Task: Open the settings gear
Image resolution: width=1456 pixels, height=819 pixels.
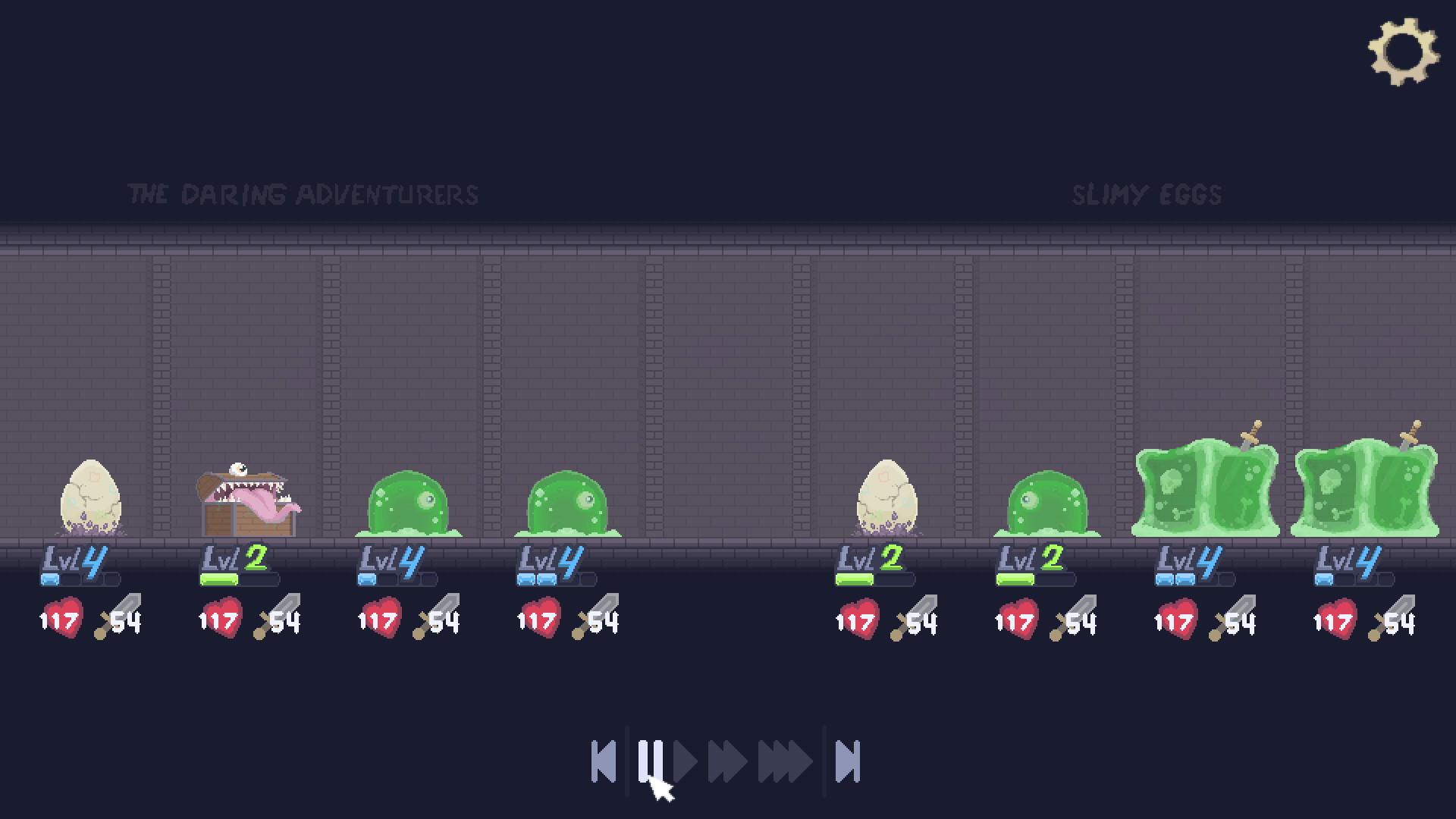Action: [1403, 52]
